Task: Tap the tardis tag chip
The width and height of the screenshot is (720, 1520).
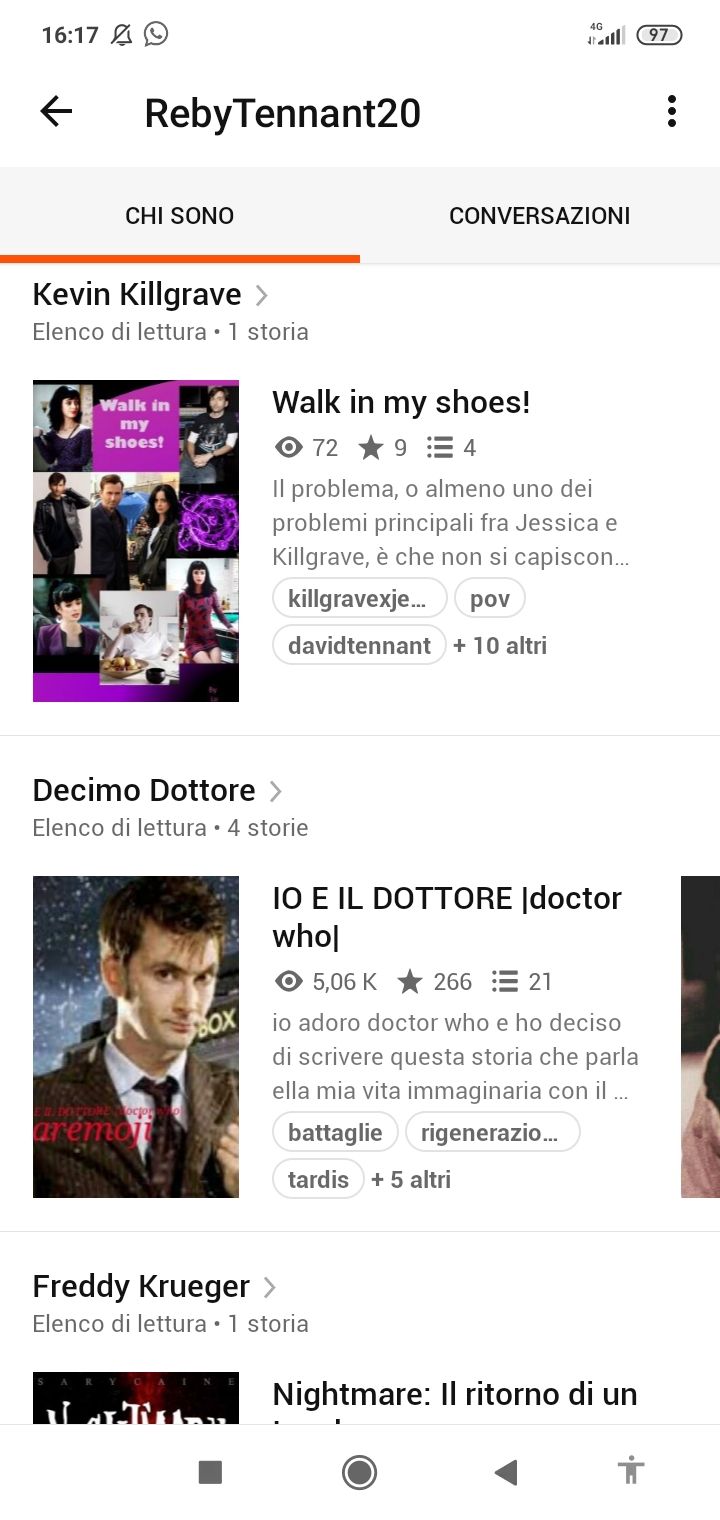Action: tap(318, 1180)
